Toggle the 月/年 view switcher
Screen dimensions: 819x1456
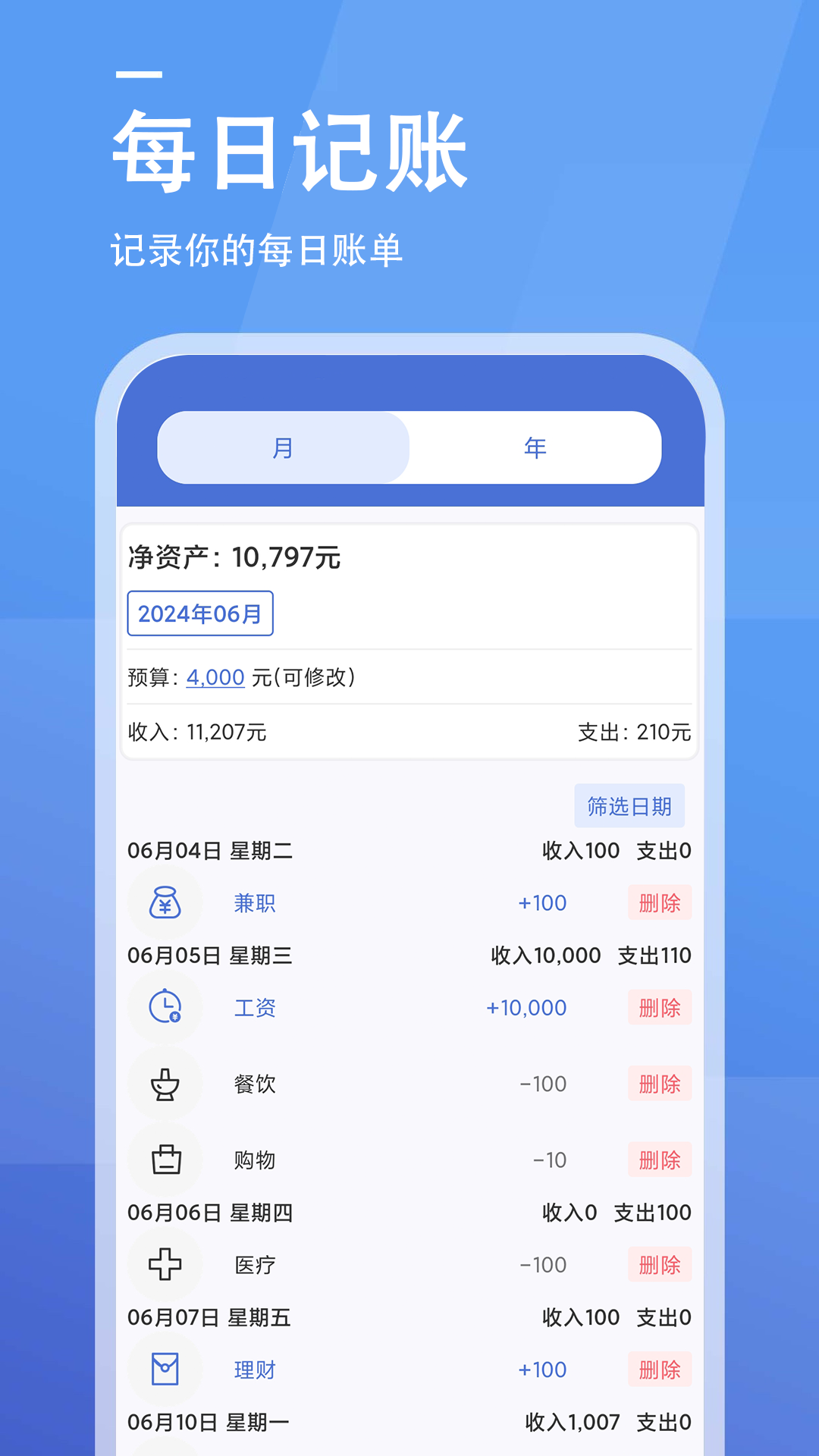pyautogui.click(x=409, y=447)
